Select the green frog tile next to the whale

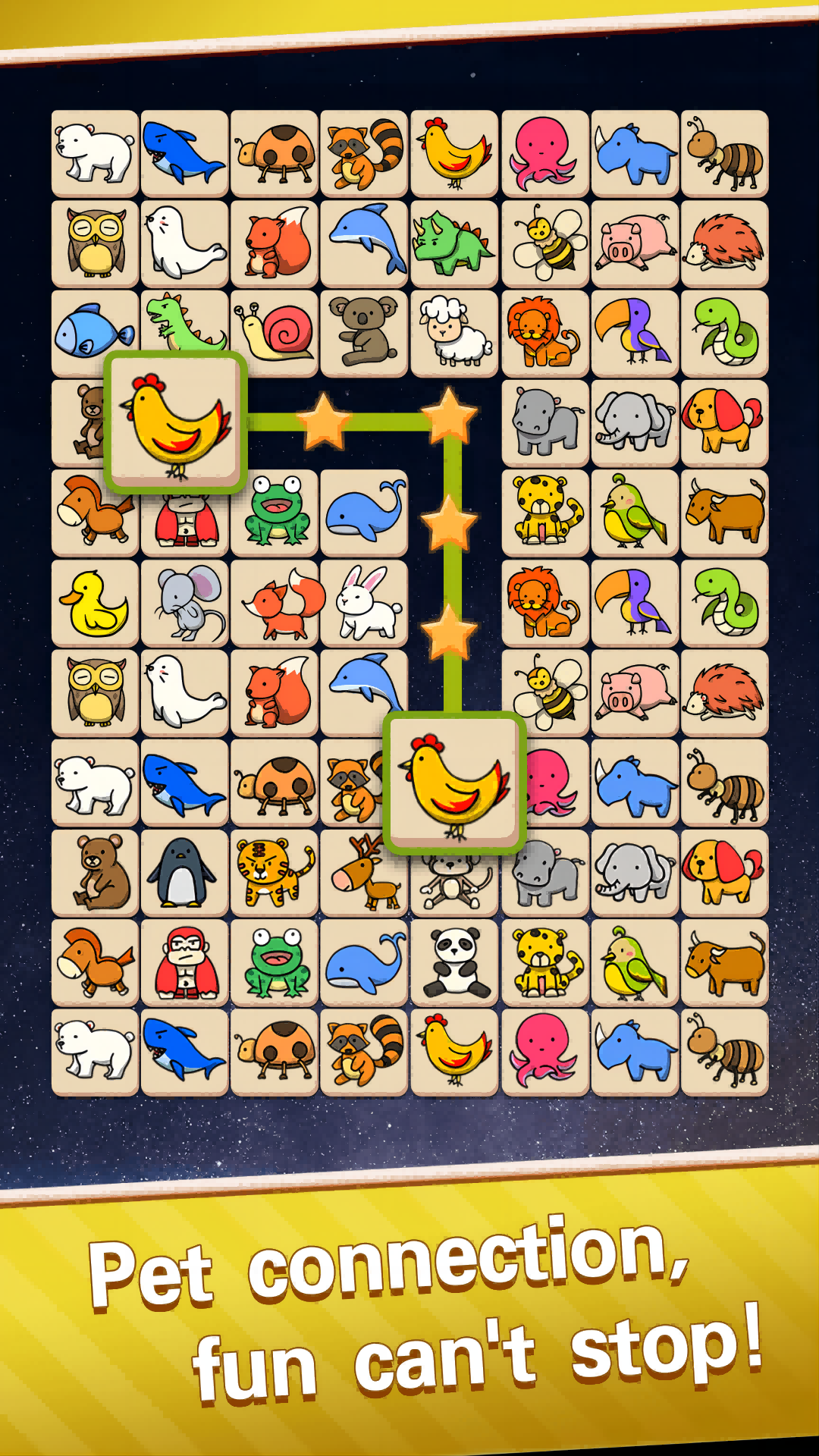coord(273,513)
